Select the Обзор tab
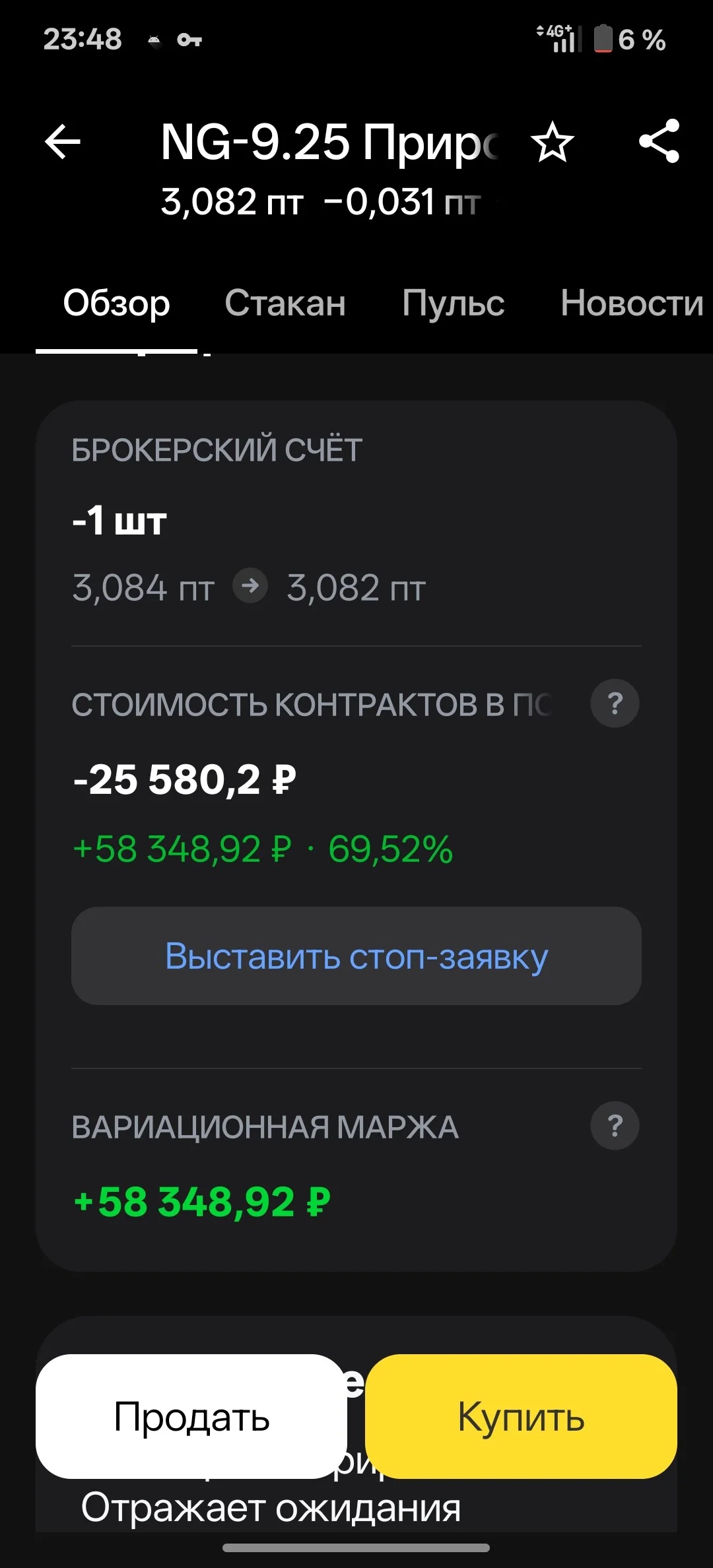Viewport: 713px width, 1568px height. pos(117,304)
